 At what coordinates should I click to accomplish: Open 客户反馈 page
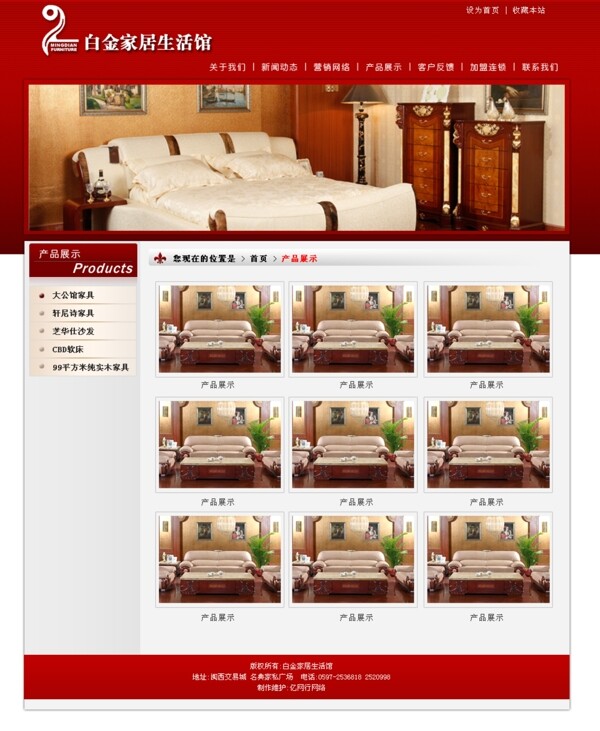click(x=435, y=67)
